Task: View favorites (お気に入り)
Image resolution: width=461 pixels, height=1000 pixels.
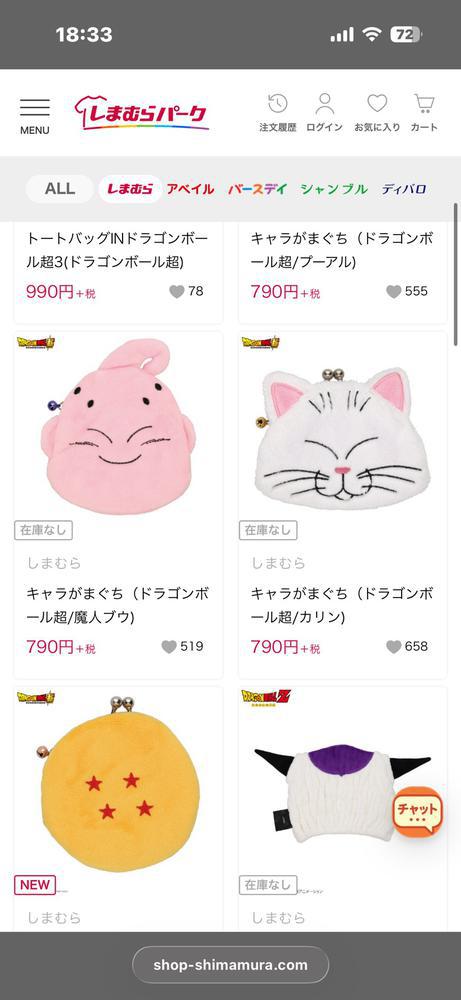Action: (x=377, y=113)
